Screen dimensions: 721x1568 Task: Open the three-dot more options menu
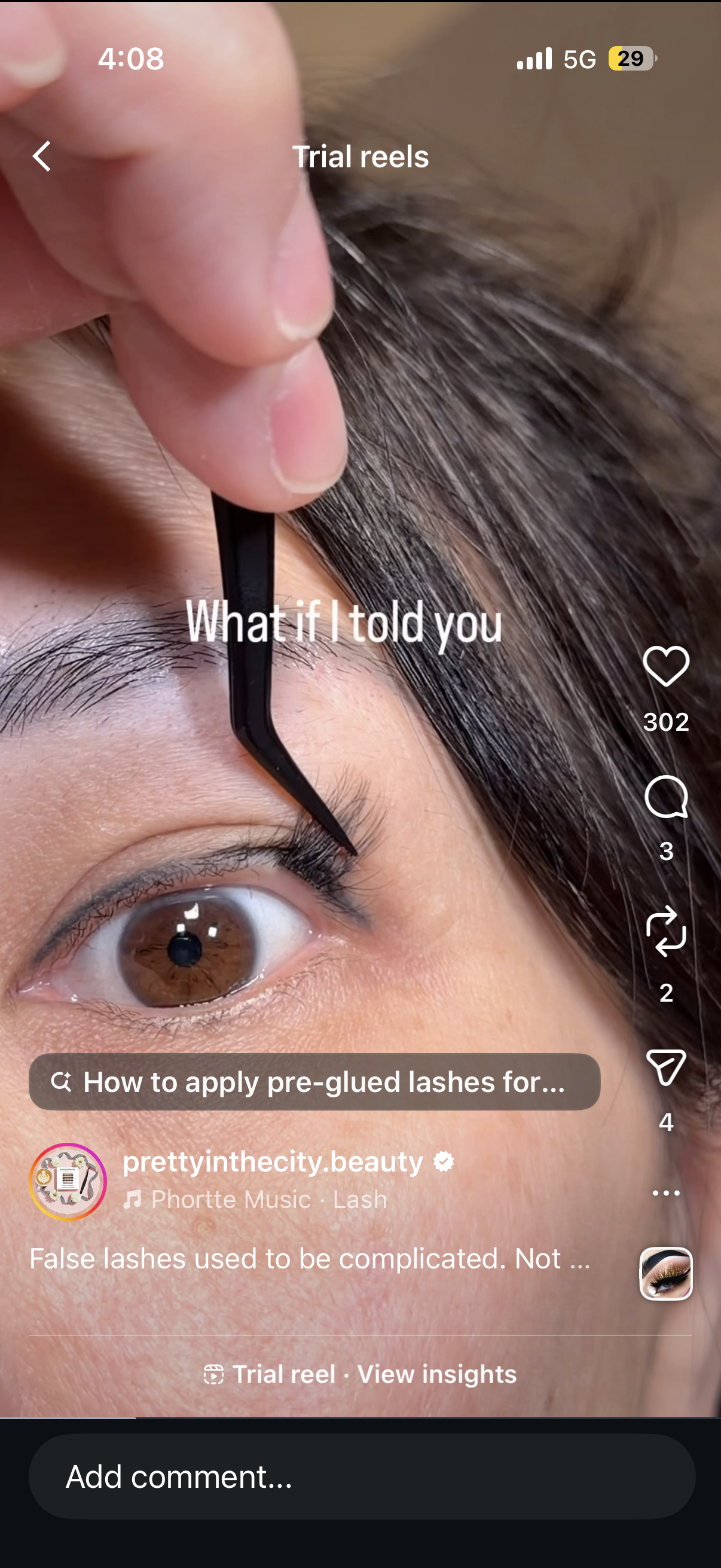click(665, 1192)
